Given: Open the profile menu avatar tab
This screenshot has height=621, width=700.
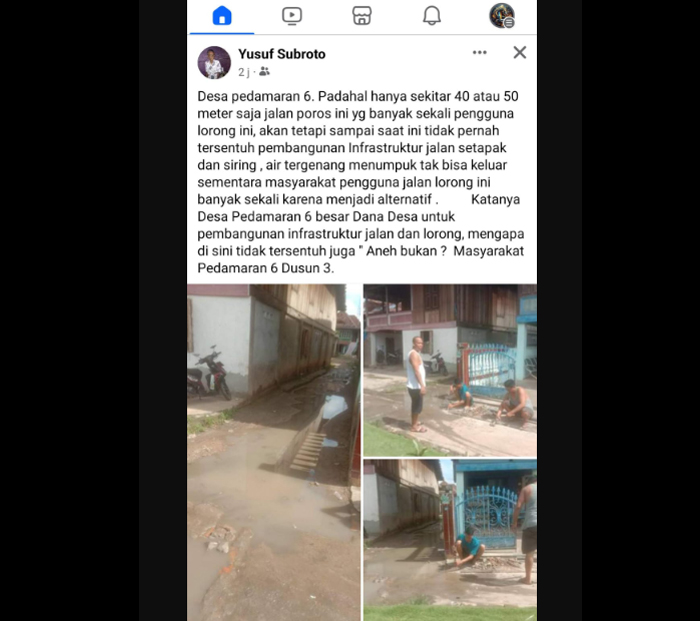Looking at the screenshot, I should pos(501,15).
